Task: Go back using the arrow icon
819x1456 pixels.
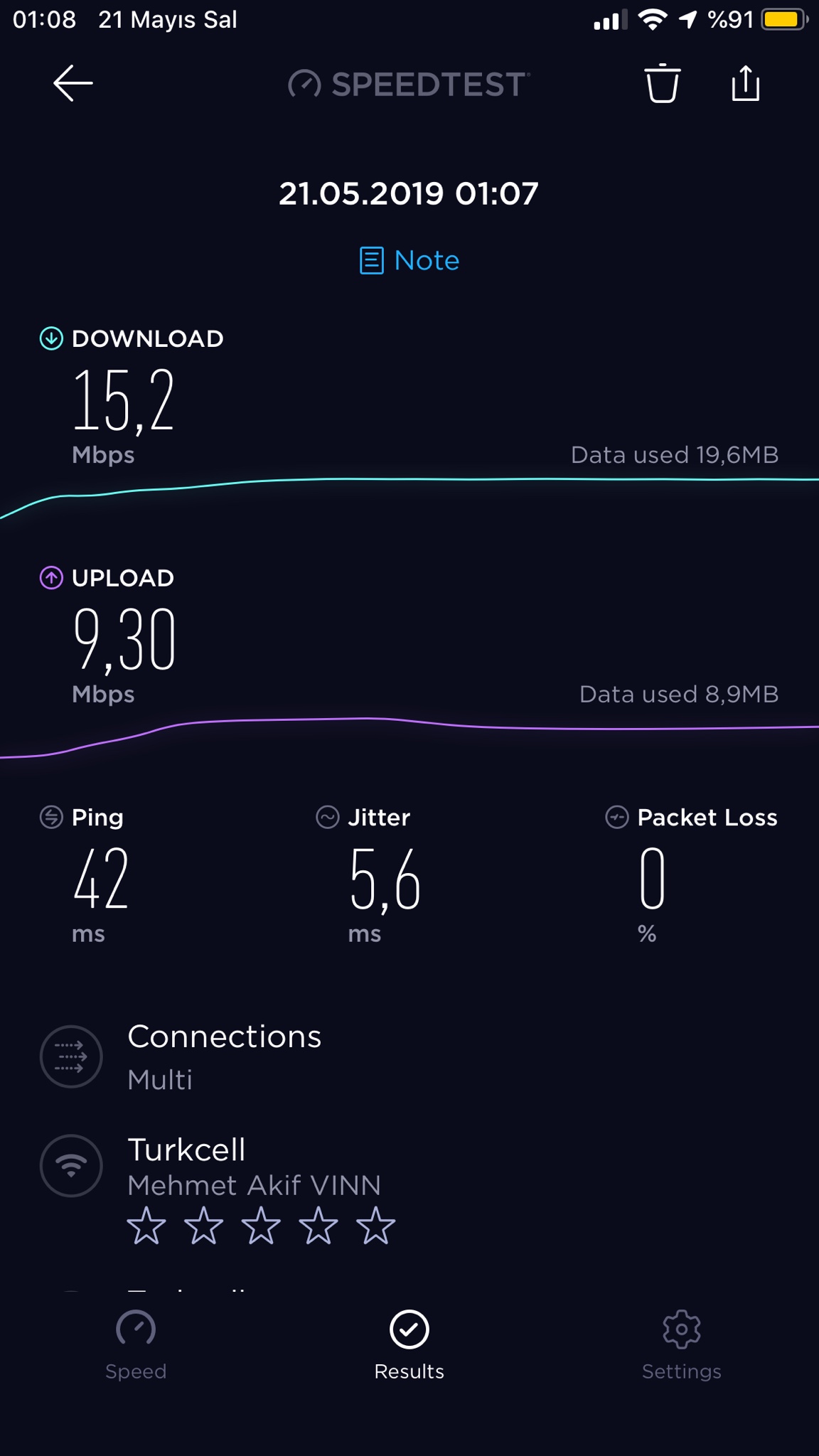Action: point(73,83)
